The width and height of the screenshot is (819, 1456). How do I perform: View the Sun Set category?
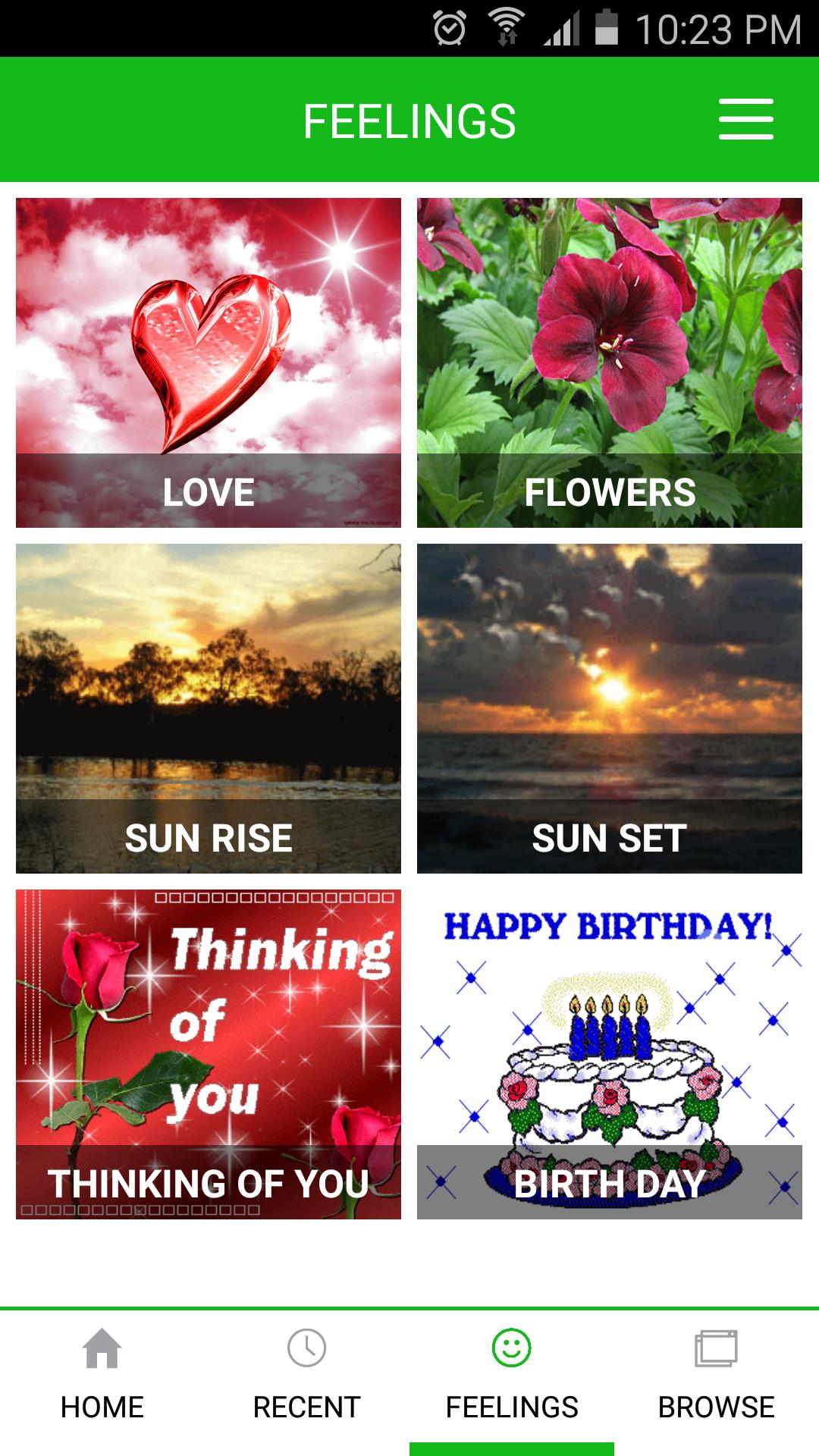point(610,708)
